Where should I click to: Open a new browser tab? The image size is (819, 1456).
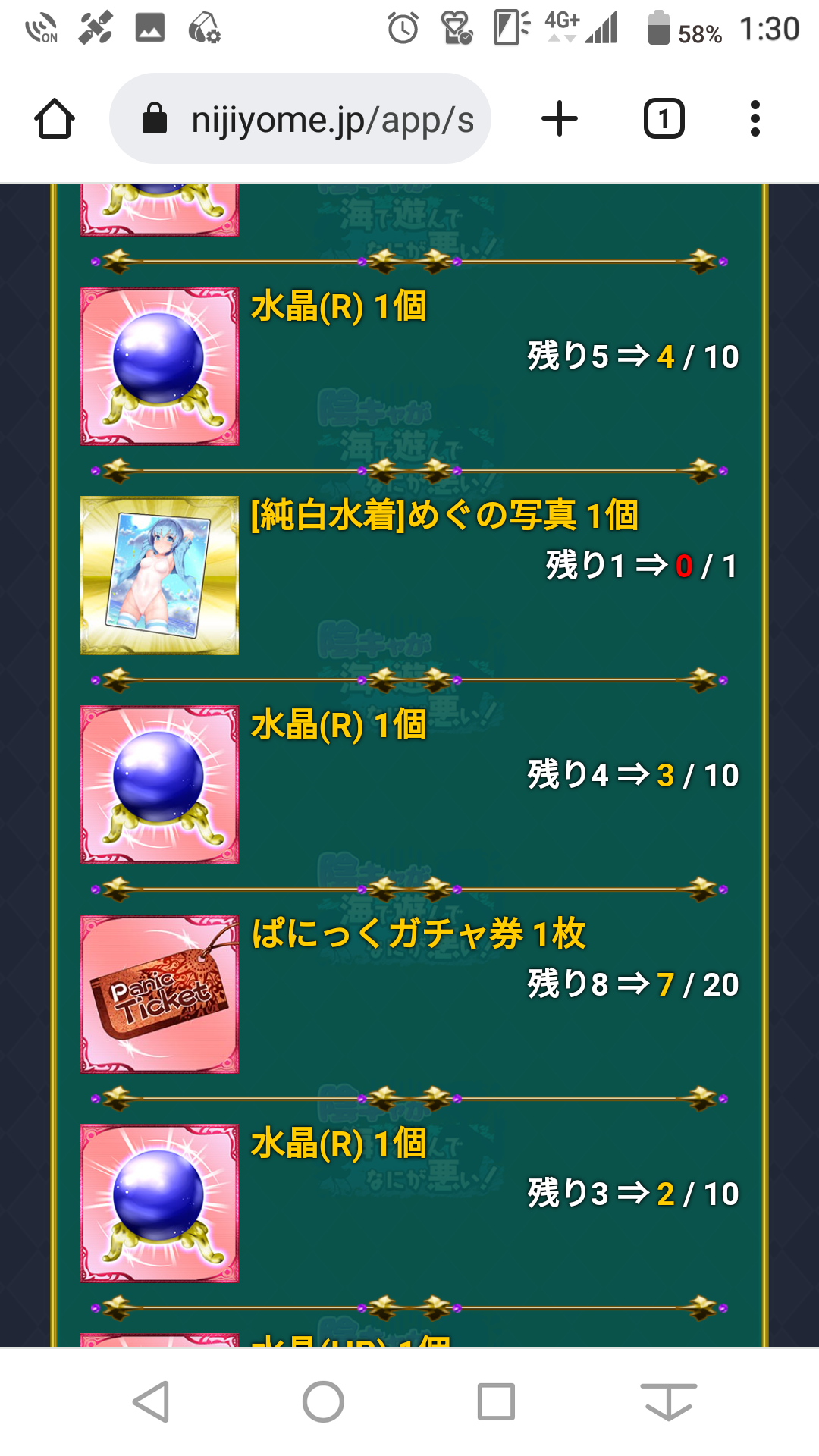(x=560, y=119)
